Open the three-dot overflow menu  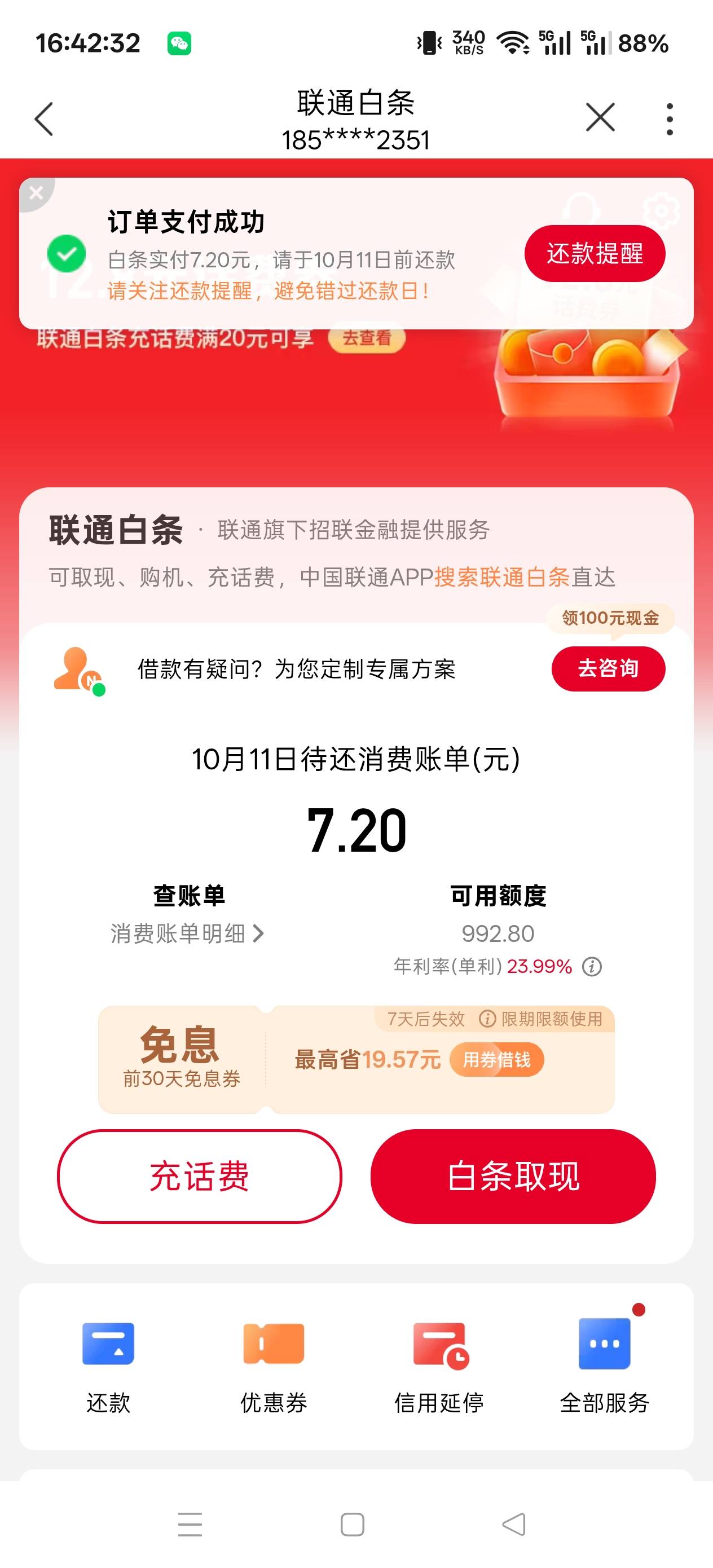click(670, 118)
